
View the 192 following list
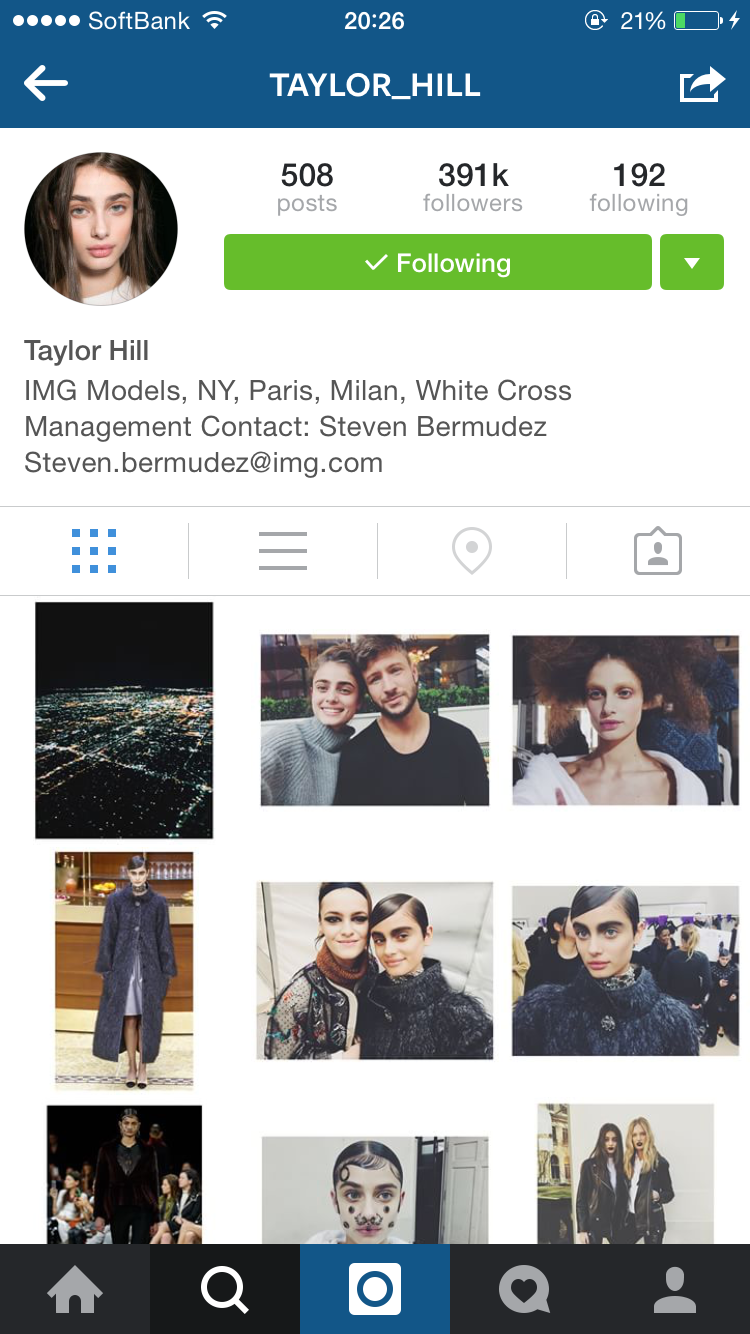tap(638, 188)
